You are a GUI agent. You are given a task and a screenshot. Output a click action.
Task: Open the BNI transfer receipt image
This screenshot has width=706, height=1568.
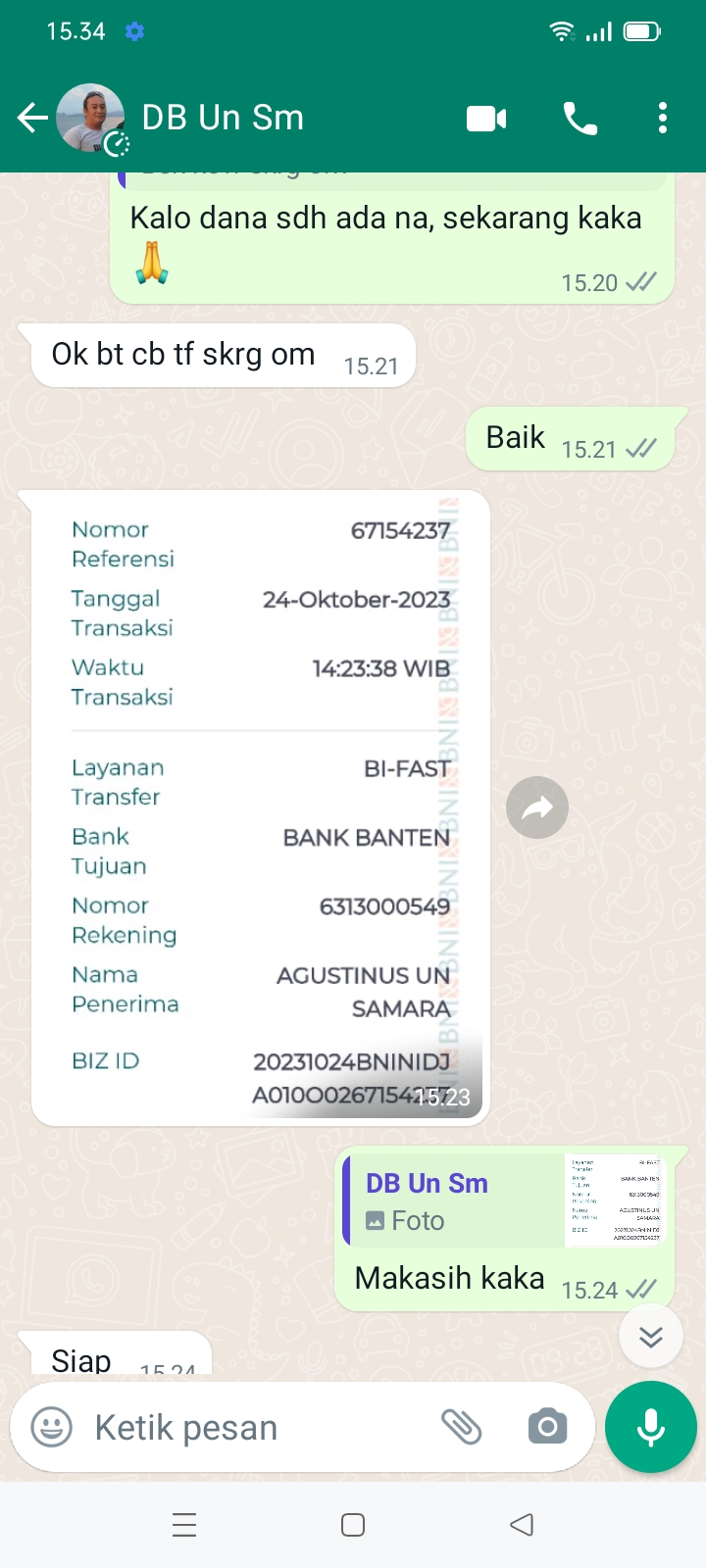[x=260, y=808]
